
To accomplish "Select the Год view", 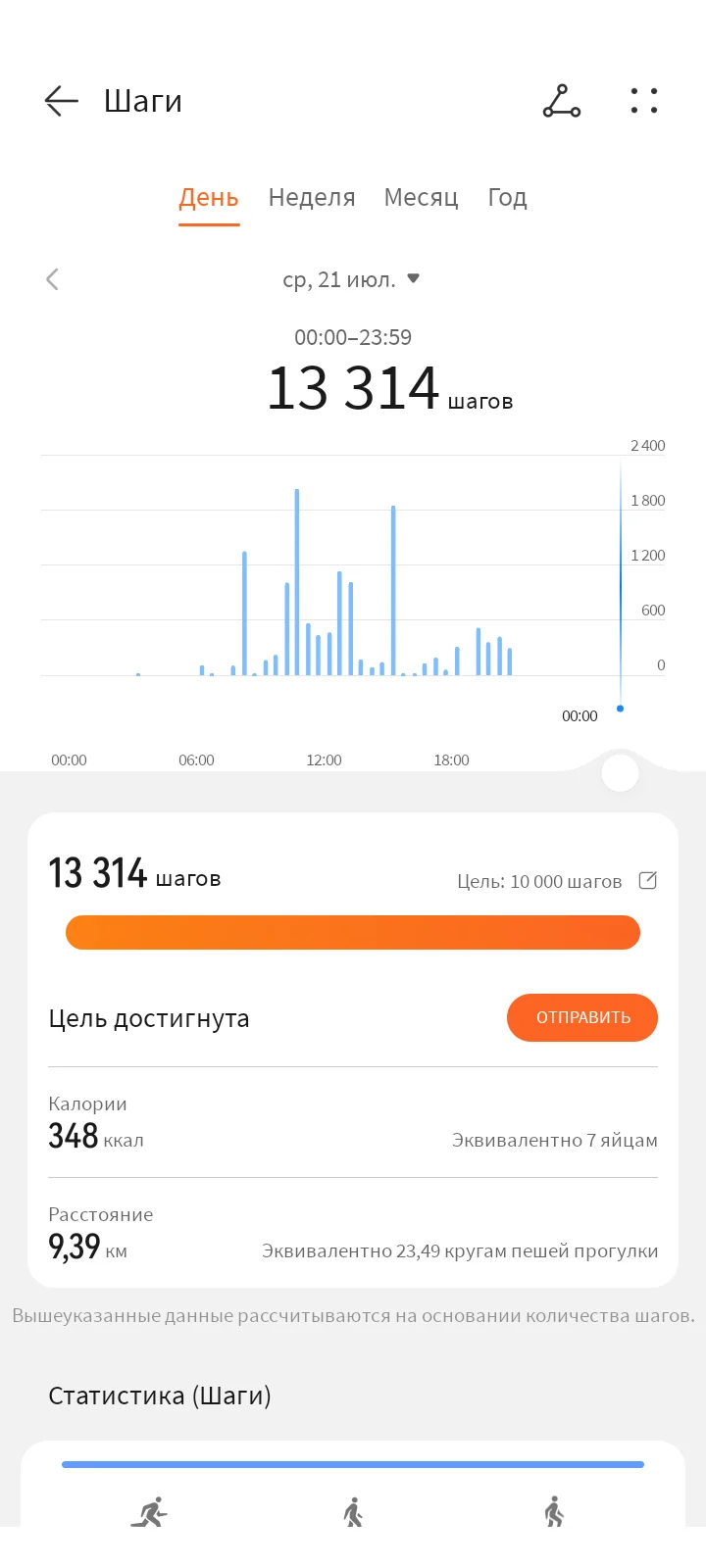I will tap(507, 197).
